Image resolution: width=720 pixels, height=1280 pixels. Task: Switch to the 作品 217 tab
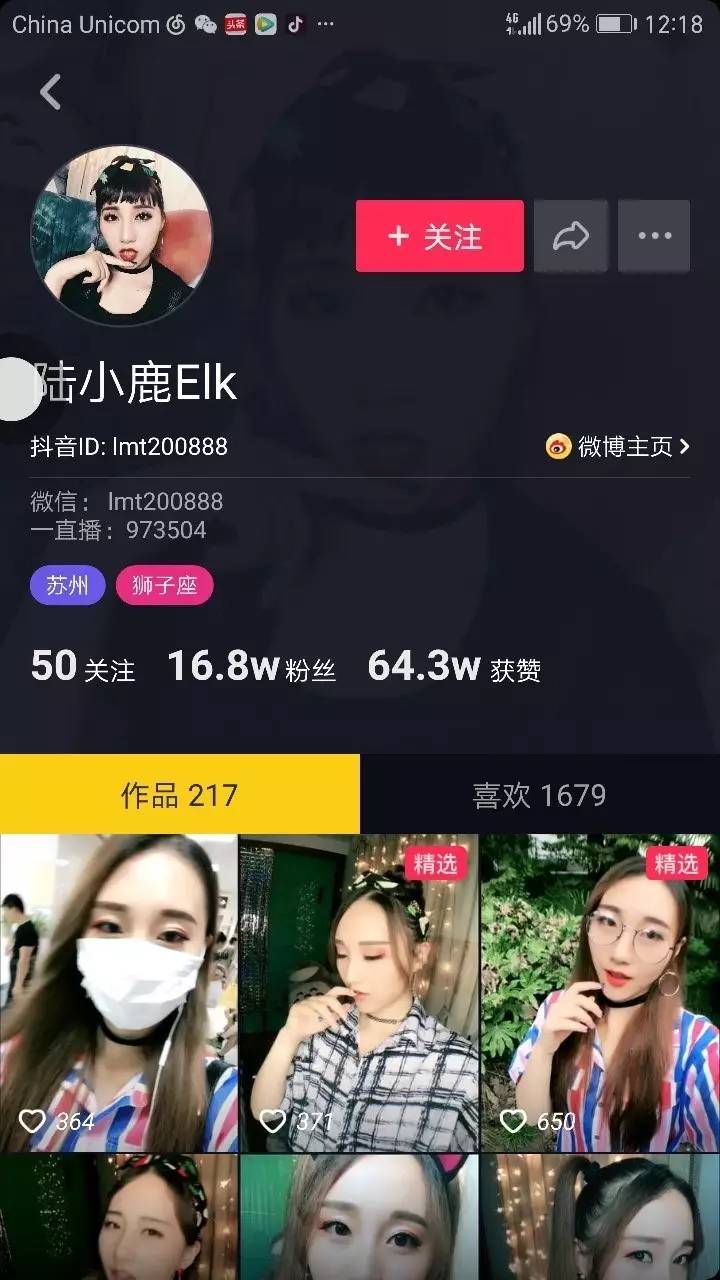180,795
